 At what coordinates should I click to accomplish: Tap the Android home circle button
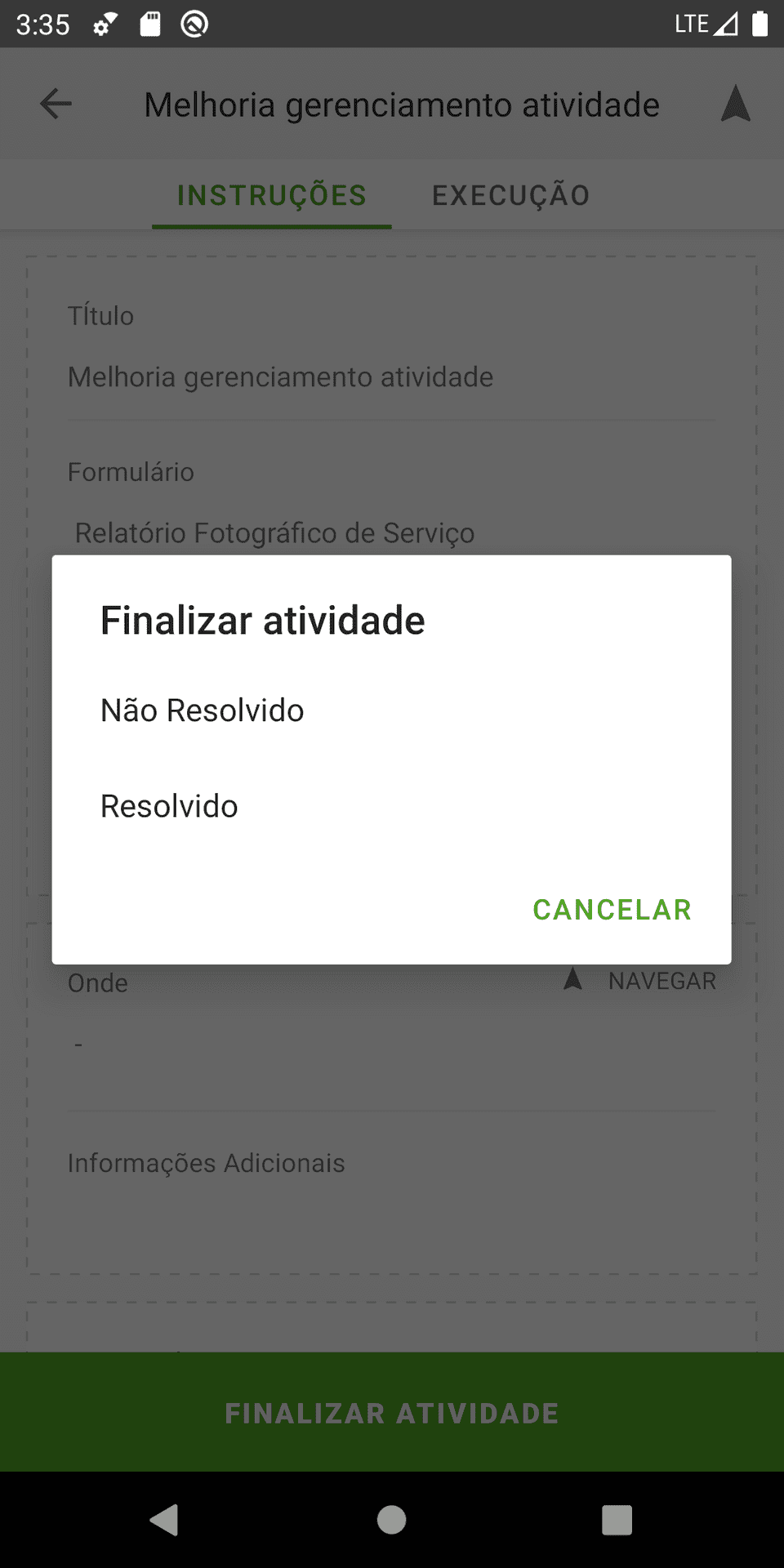coord(391,1521)
